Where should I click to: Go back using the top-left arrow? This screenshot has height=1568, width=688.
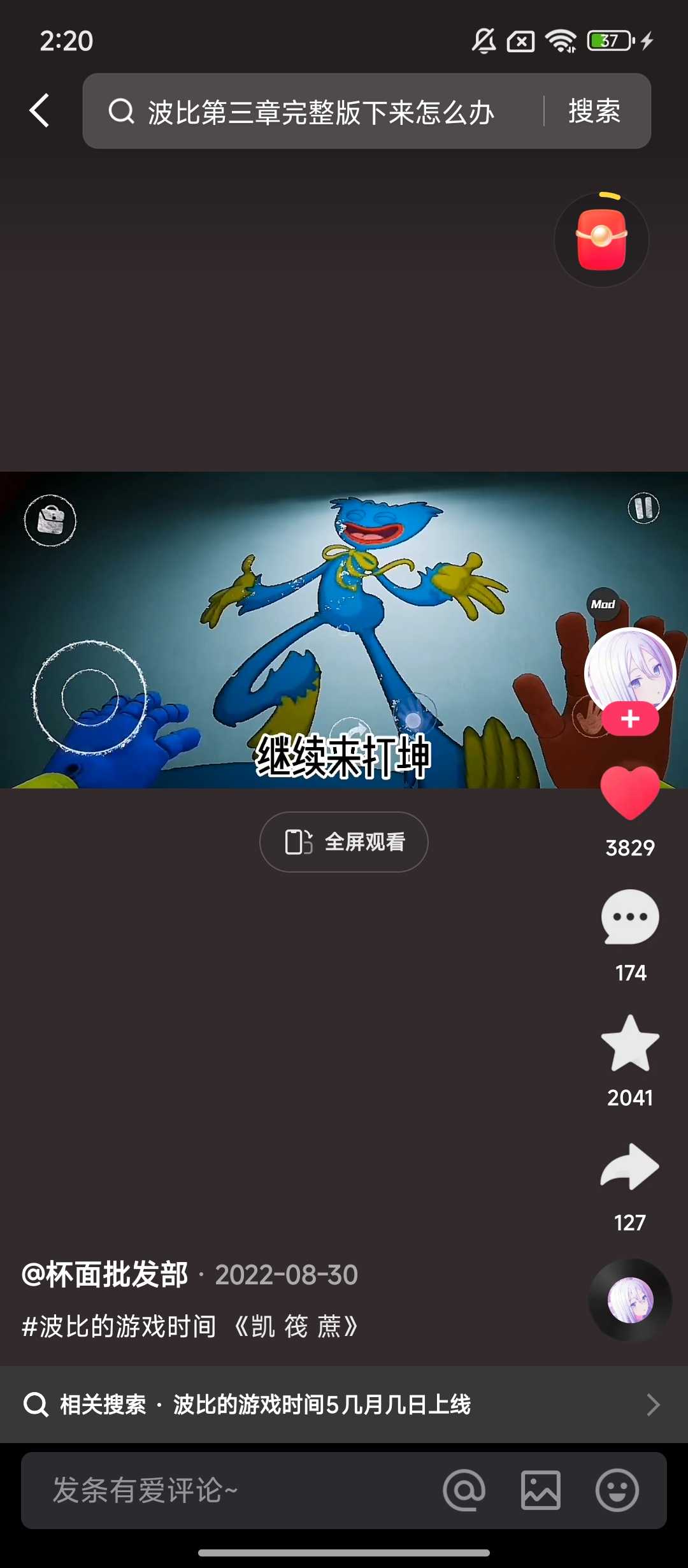tap(39, 111)
